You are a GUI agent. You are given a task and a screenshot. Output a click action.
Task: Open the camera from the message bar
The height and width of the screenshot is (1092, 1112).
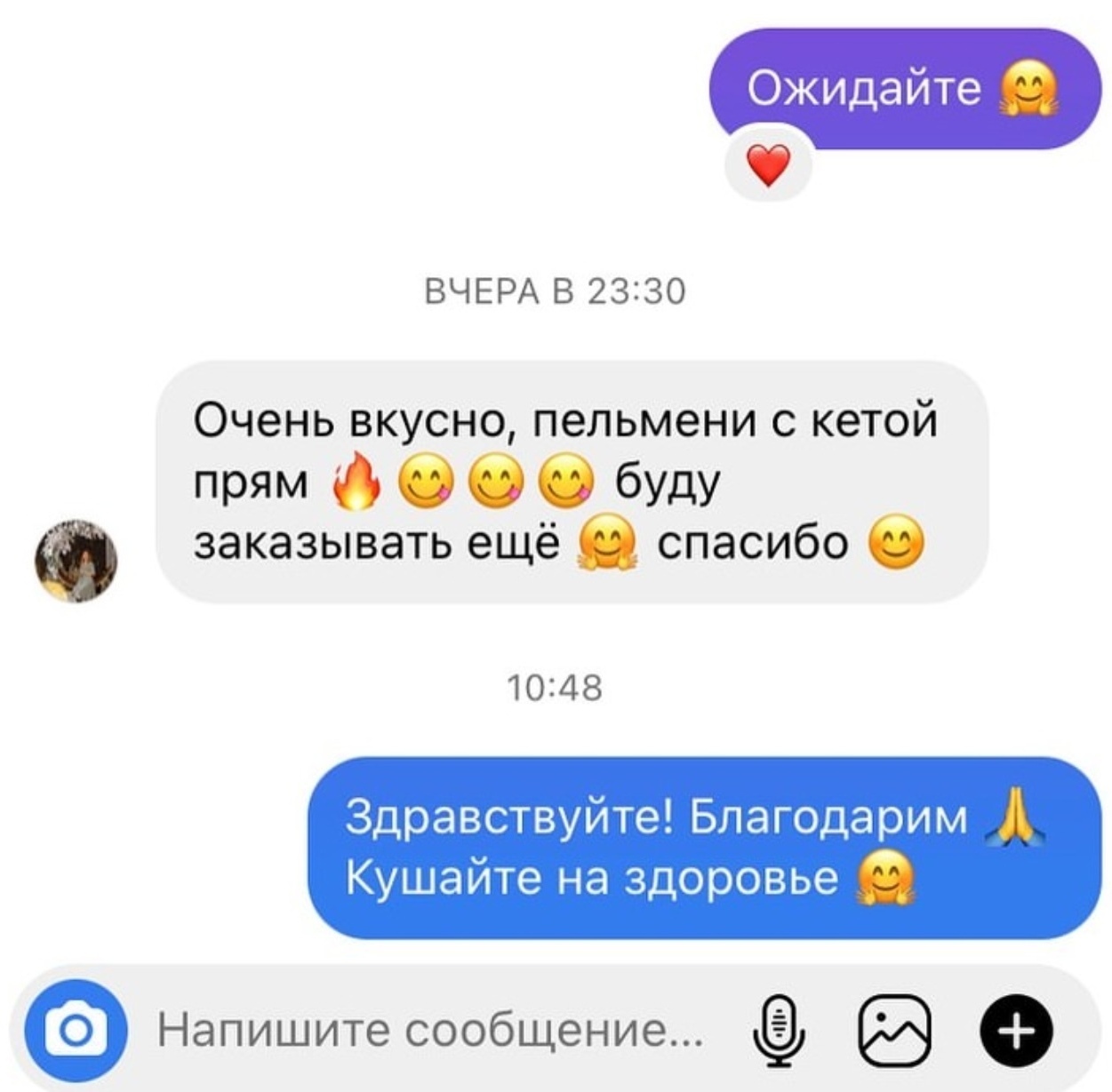pos(76,1030)
